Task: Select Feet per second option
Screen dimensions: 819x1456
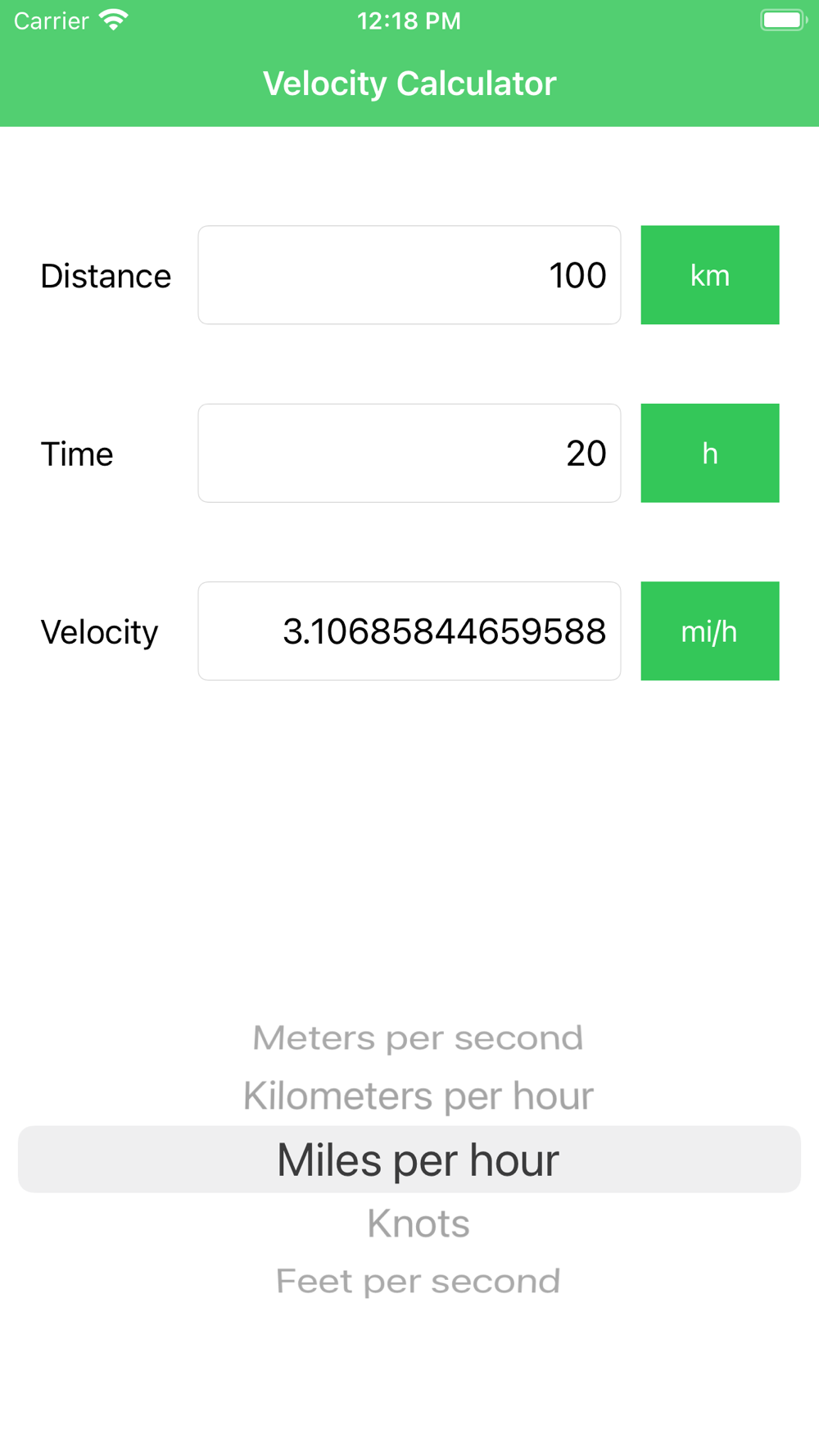Action: click(418, 1281)
